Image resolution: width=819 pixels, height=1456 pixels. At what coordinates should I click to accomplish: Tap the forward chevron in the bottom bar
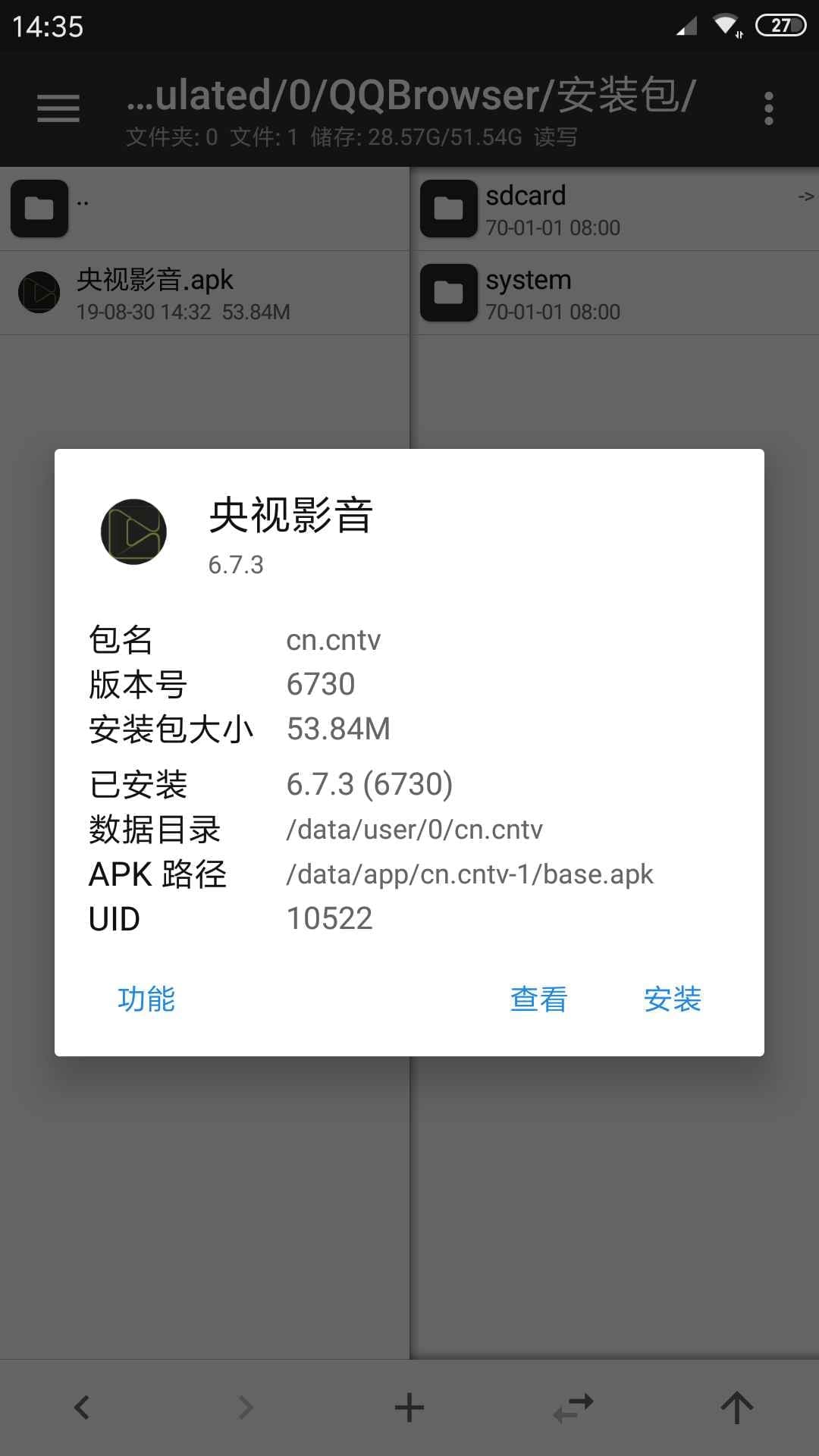pos(245,1407)
